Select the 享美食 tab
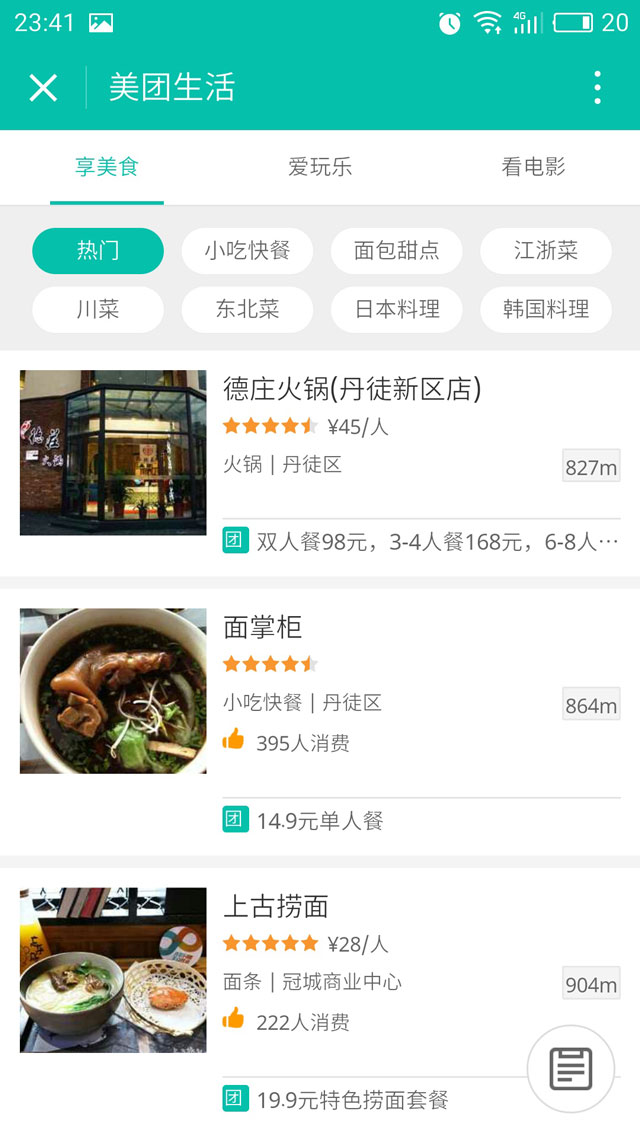The image size is (640, 1138). pyautogui.click(x=107, y=167)
